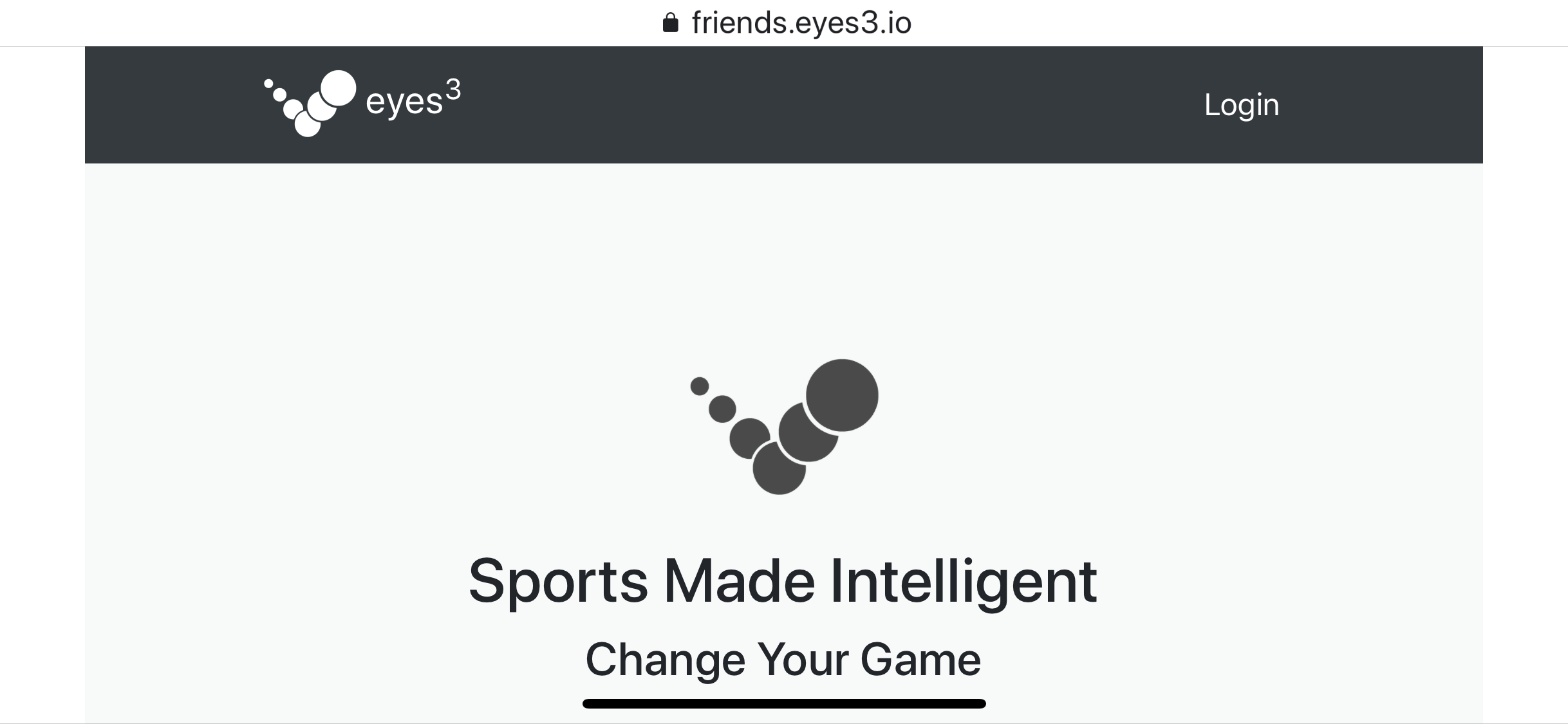Open the Login link

point(1241,105)
